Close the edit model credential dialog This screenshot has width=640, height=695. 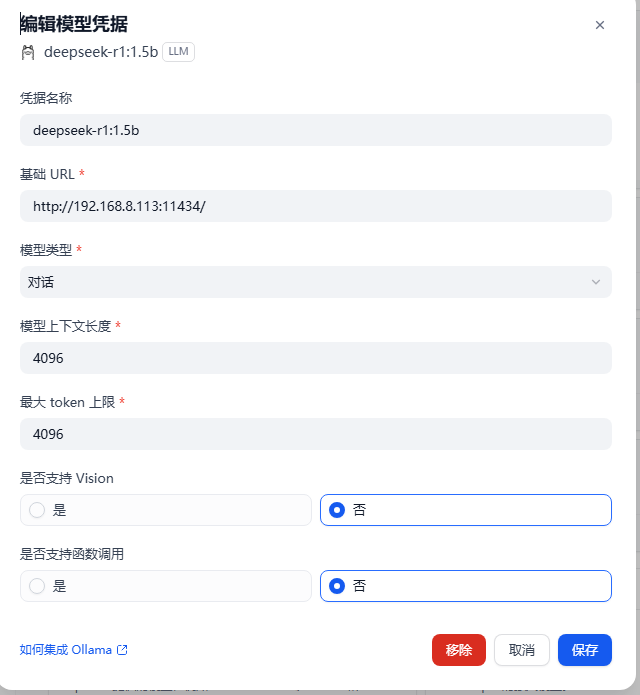click(x=600, y=25)
